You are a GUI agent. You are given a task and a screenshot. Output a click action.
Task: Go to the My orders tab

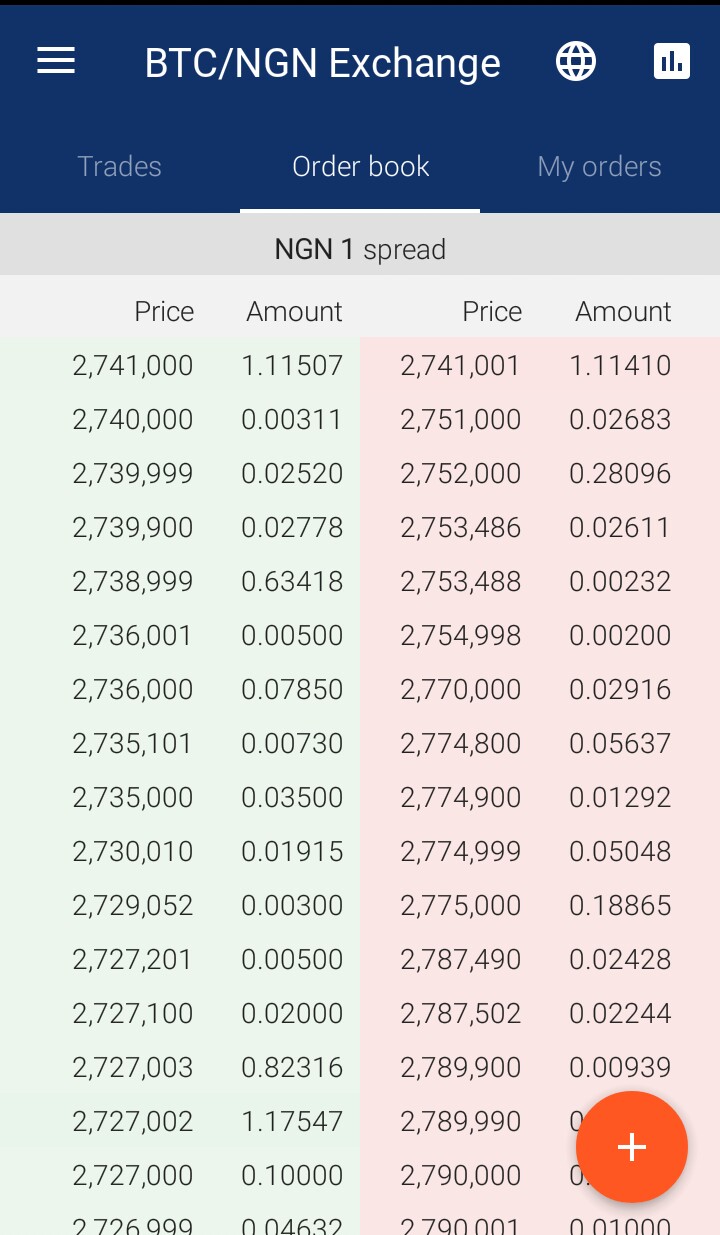599,166
